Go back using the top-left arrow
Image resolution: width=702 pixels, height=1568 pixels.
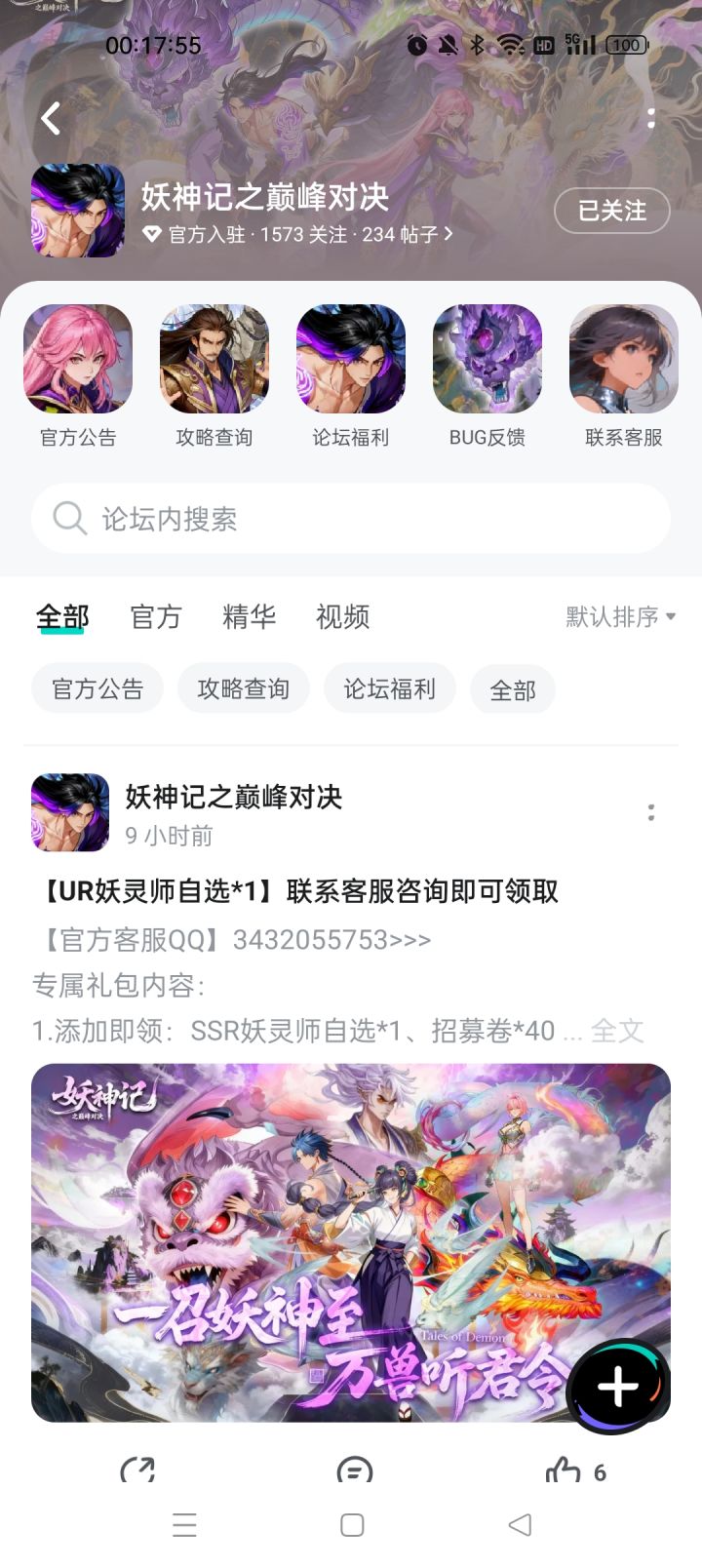(51, 119)
